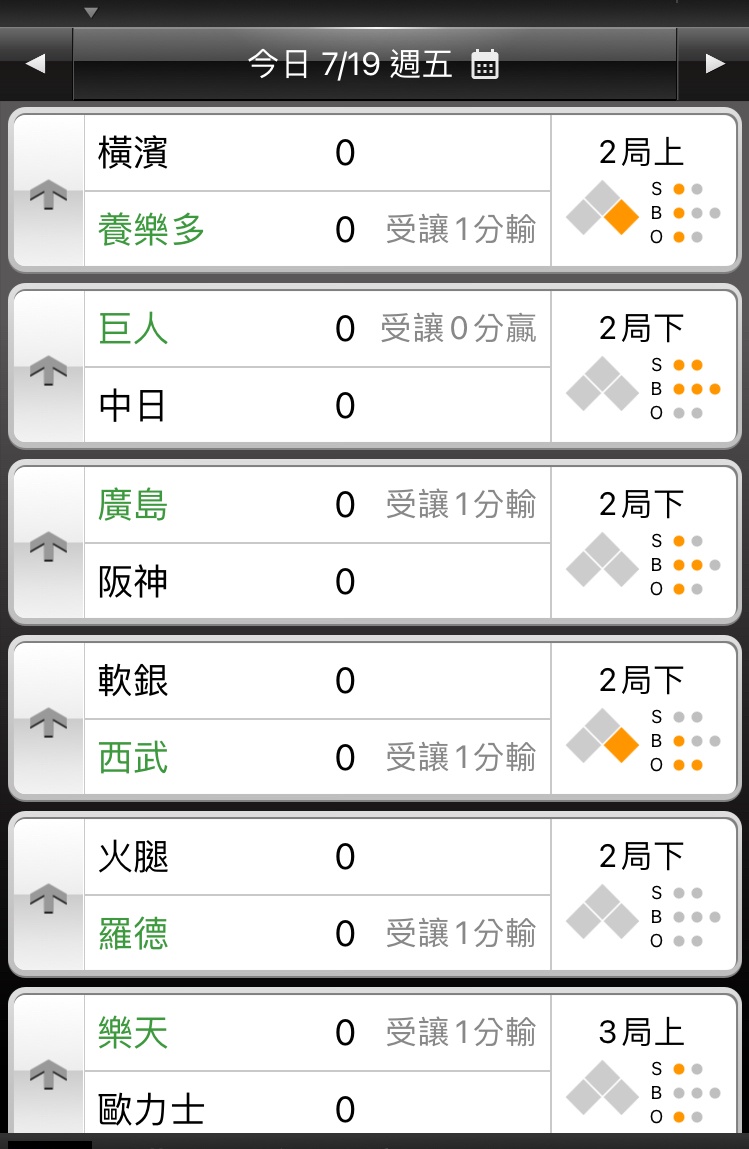The width and height of the screenshot is (749, 1149).
Task: Tap the arrow button beside 樂天
Action: click(x=48, y=1072)
